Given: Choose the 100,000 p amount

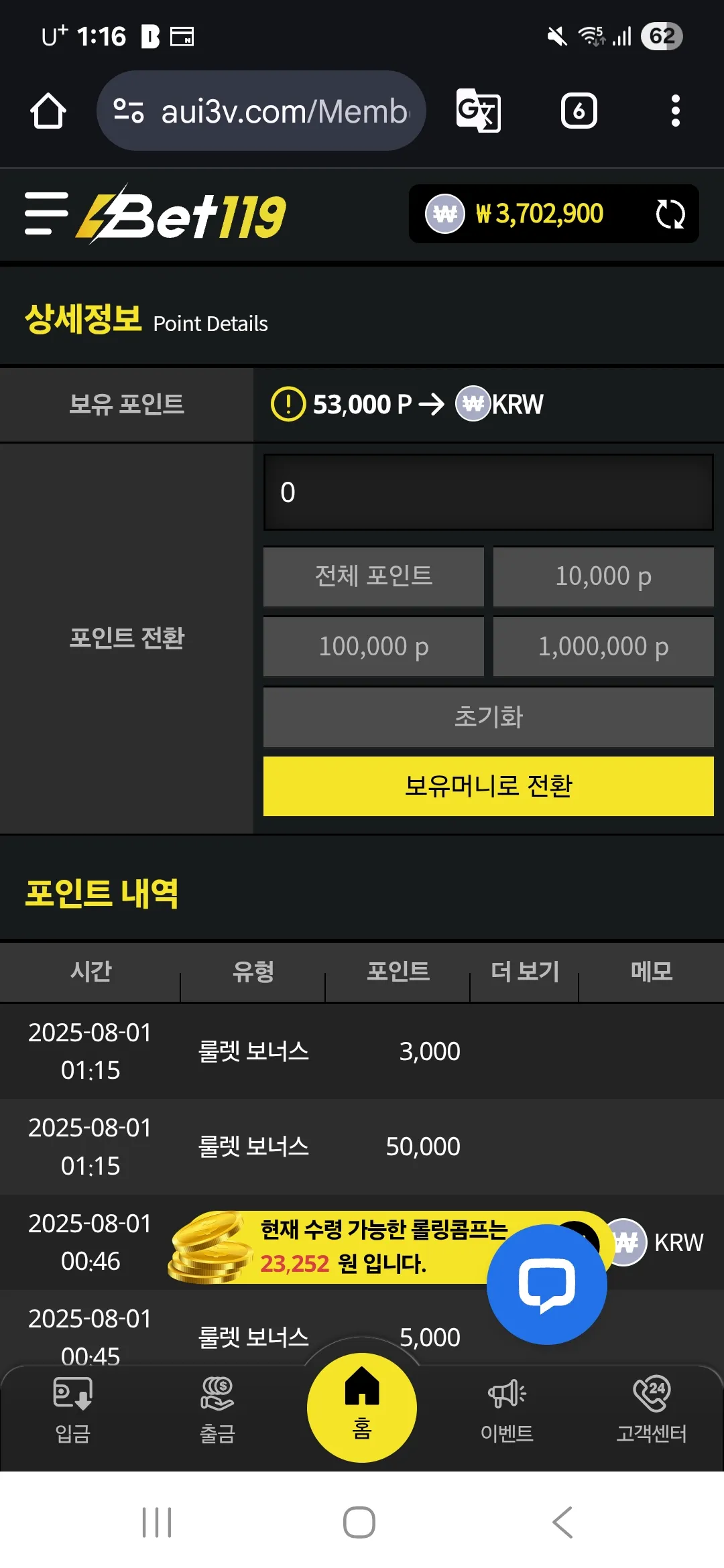Looking at the screenshot, I should pos(373,647).
